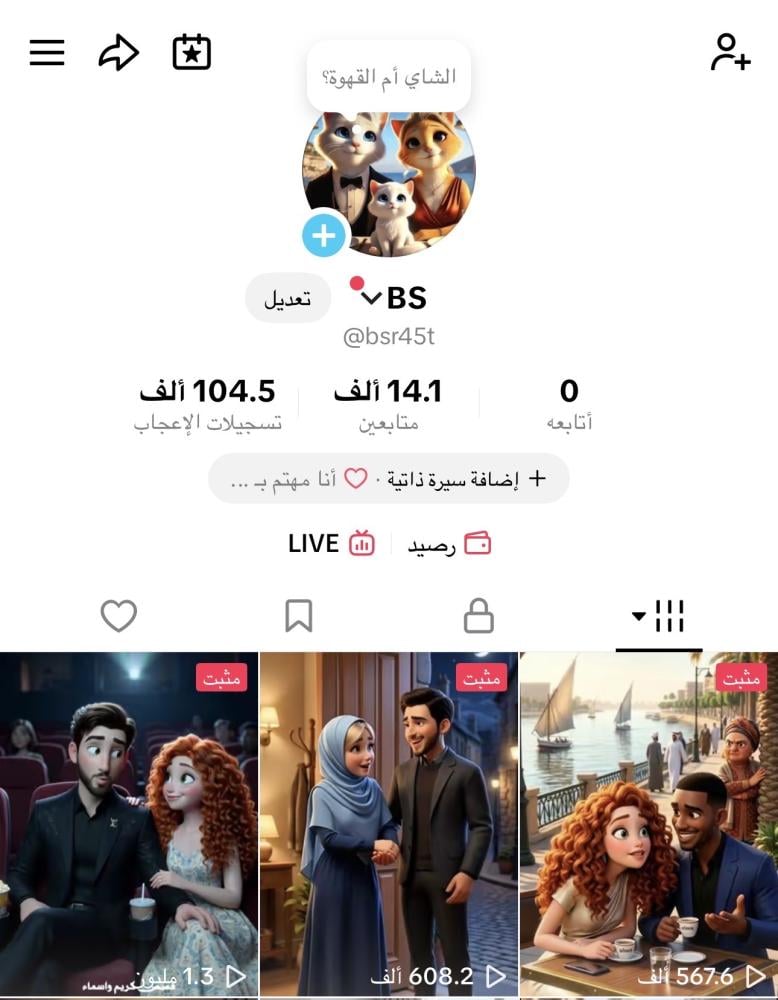Open the calendar star icon
The width and height of the screenshot is (778, 1000).
(191, 53)
